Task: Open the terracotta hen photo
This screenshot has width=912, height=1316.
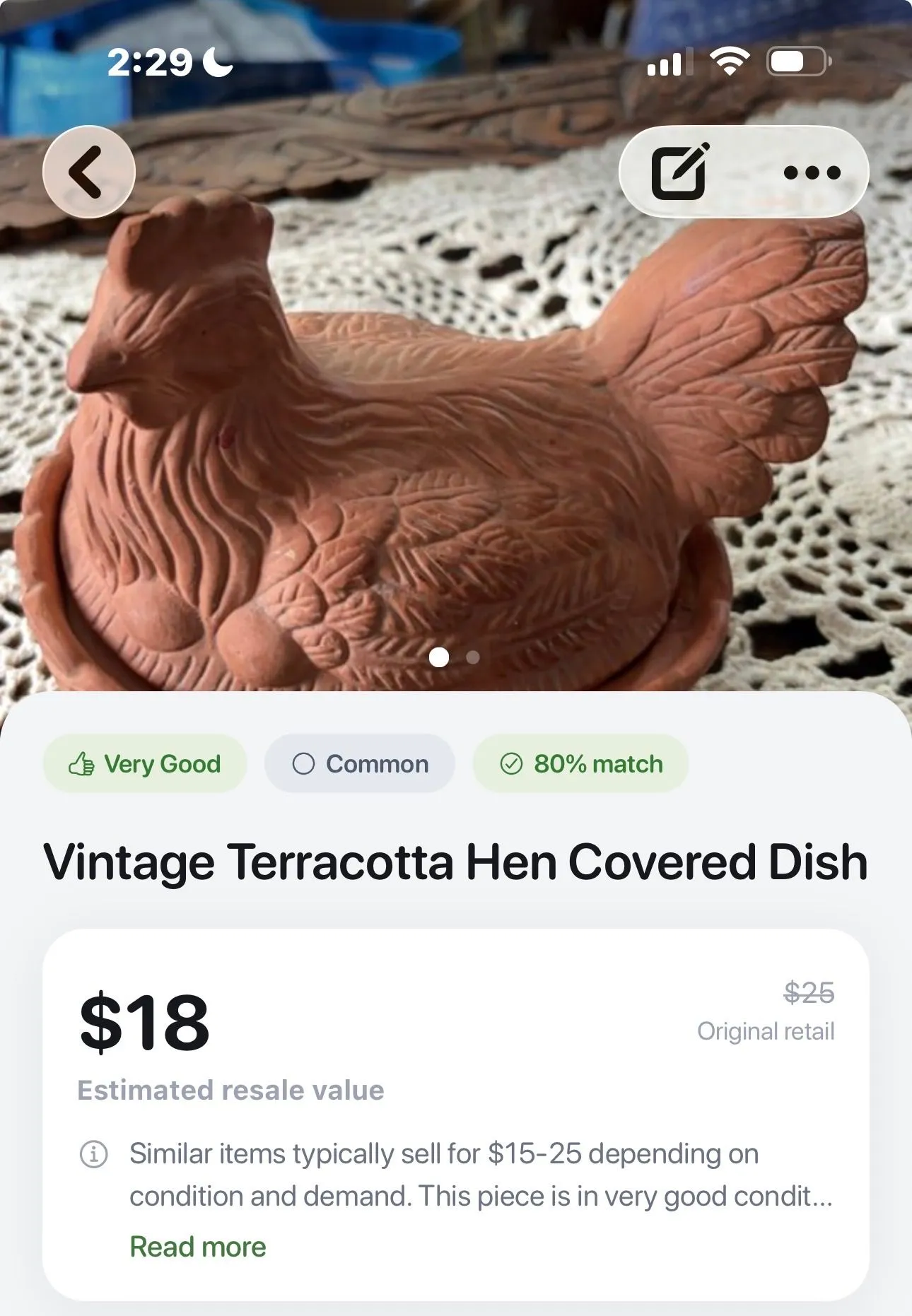Action: 456,424
